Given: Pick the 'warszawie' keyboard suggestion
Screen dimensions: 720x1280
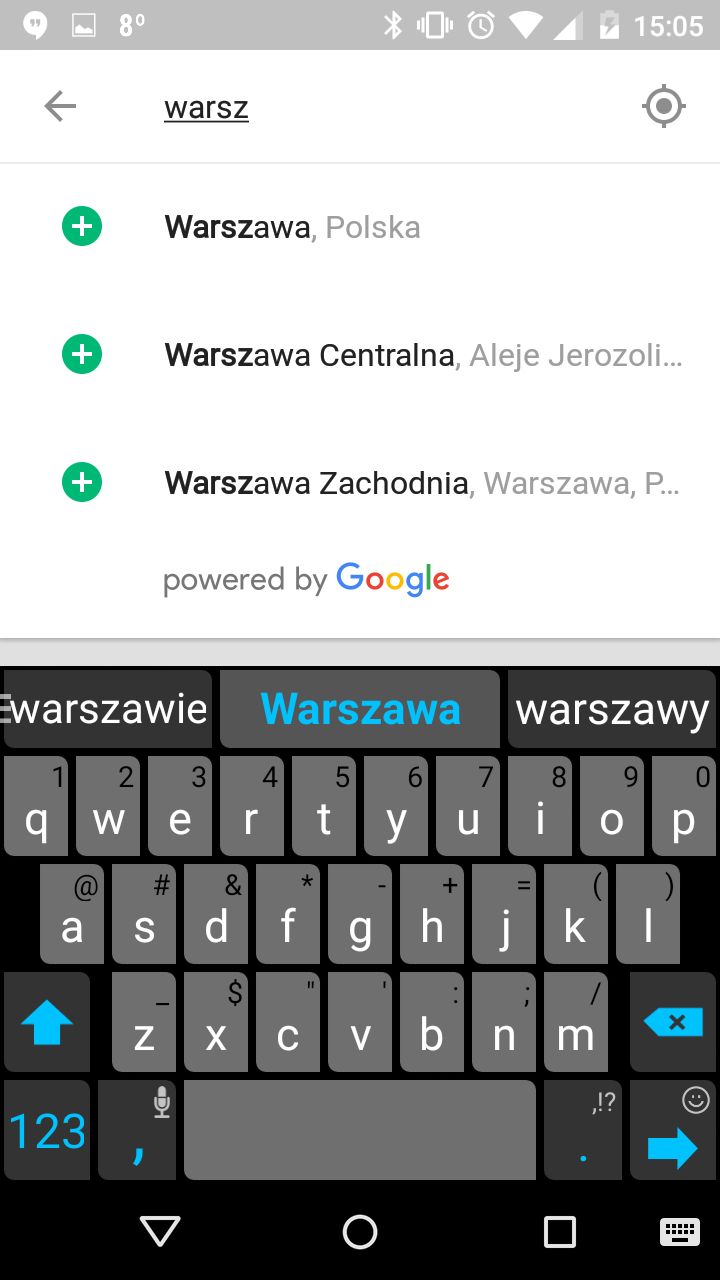Looking at the screenshot, I should tap(108, 709).
